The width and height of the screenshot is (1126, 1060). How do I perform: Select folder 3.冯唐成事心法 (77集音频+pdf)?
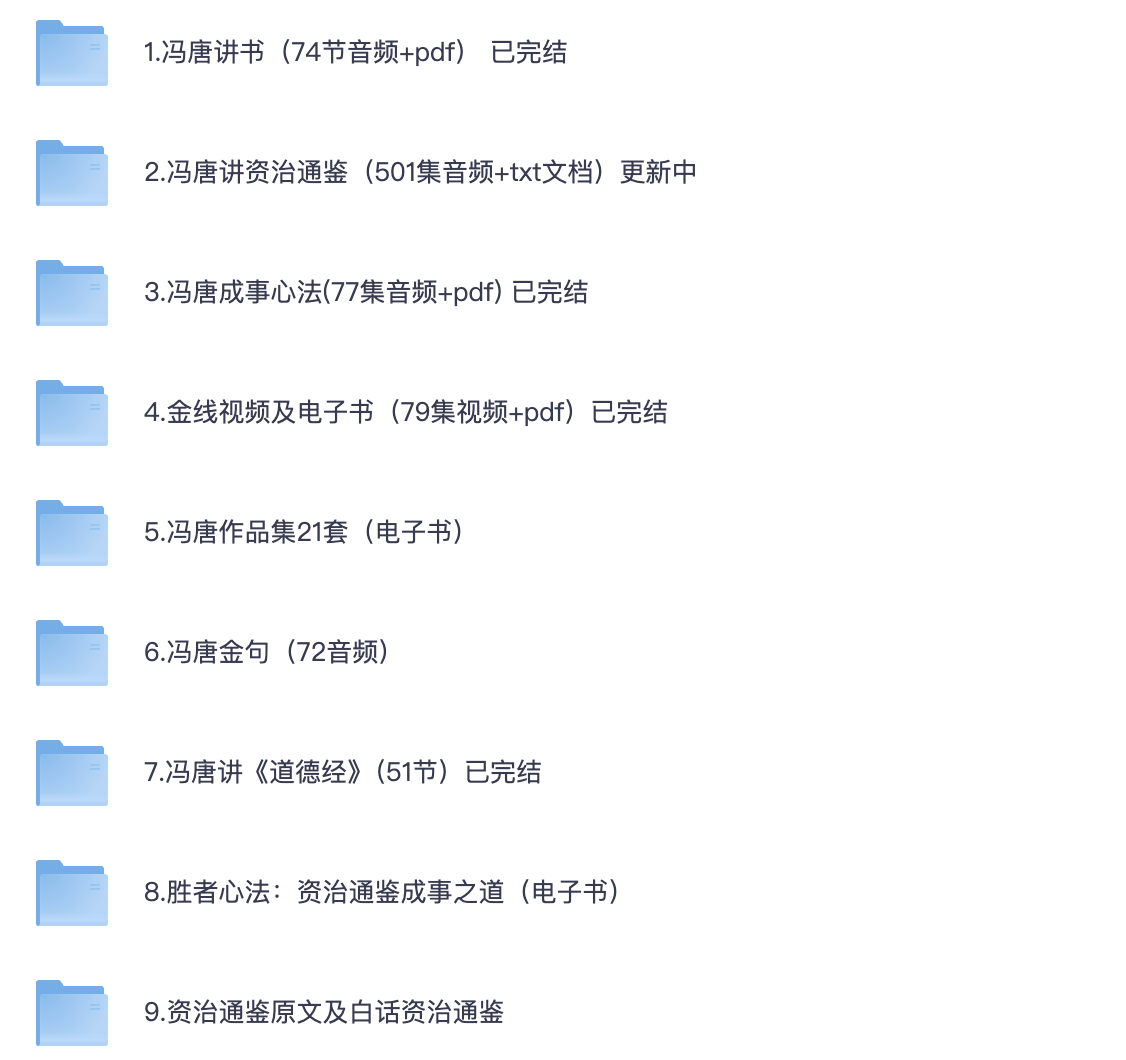(366, 292)
